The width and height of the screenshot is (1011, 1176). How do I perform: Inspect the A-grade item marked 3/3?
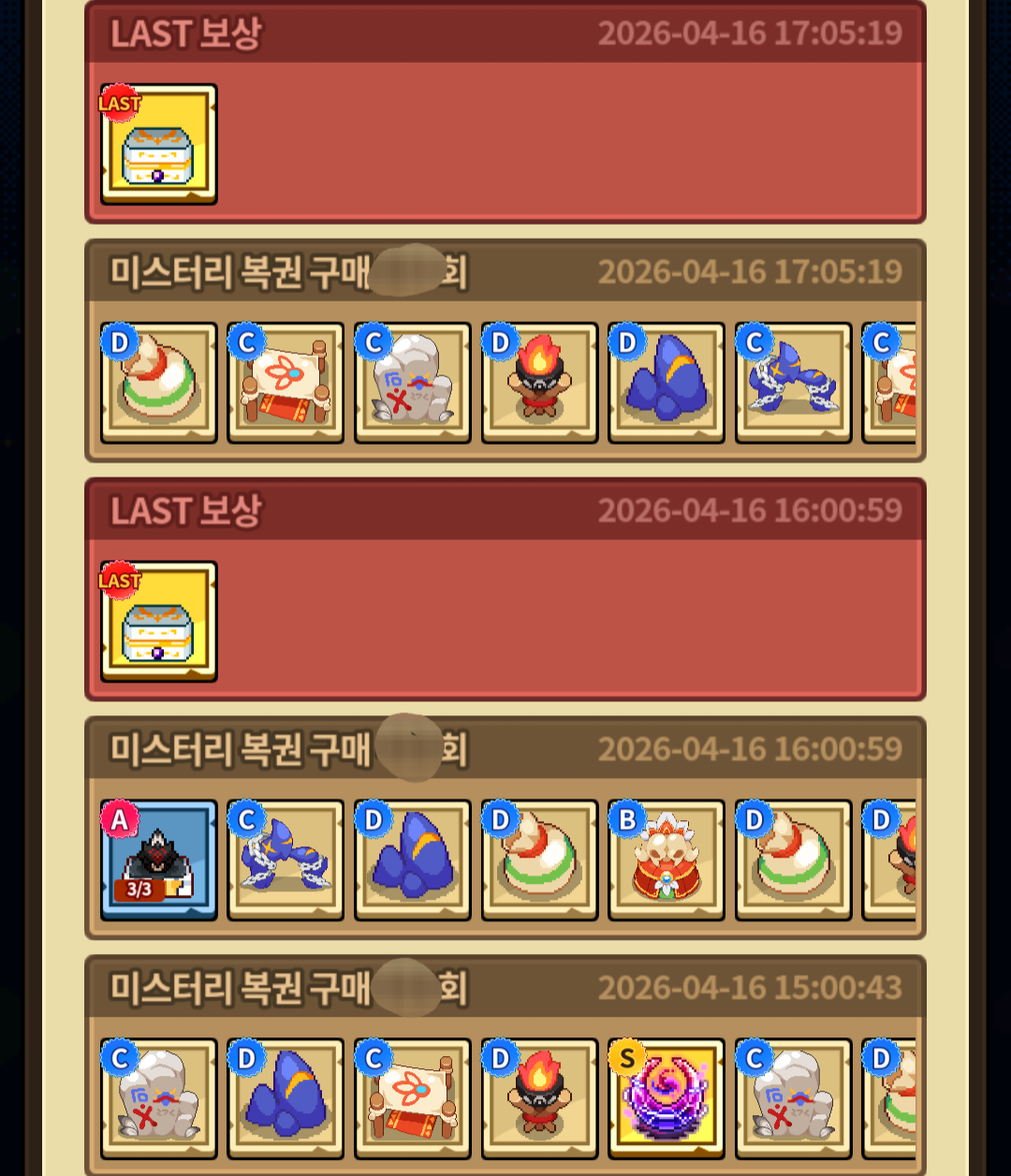(x=158, y=860)
